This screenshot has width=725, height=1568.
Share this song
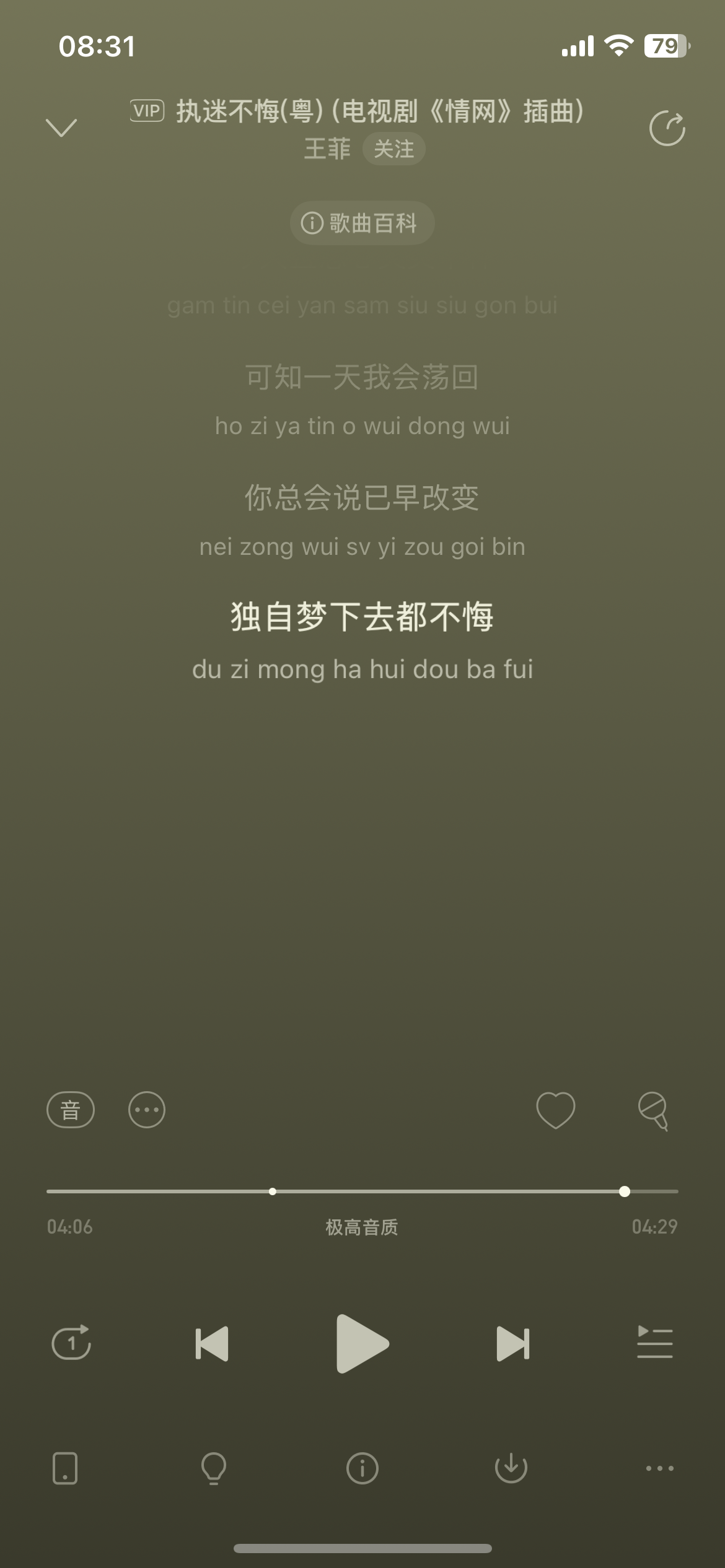click(667, 128)
